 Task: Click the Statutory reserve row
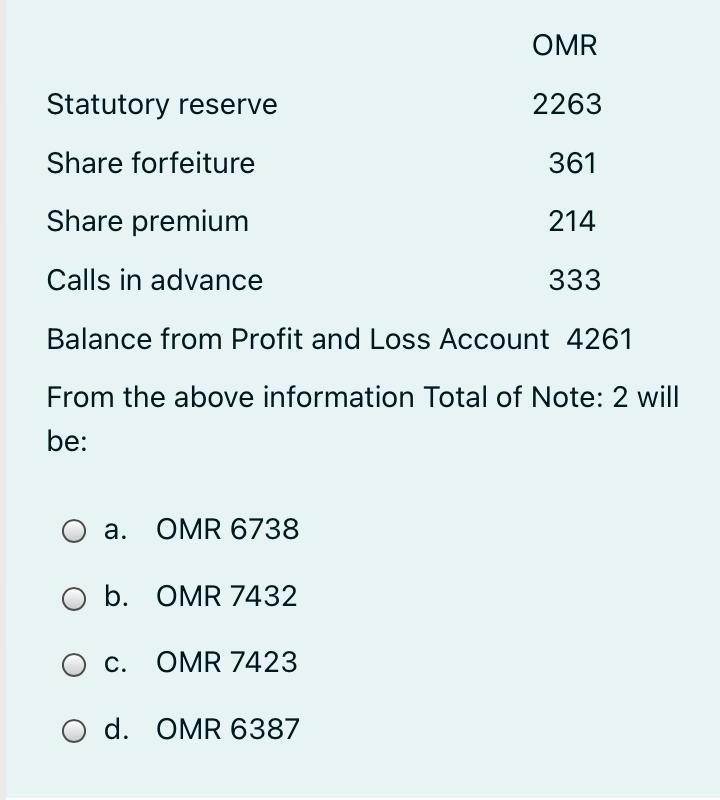(x=162, y=104)
